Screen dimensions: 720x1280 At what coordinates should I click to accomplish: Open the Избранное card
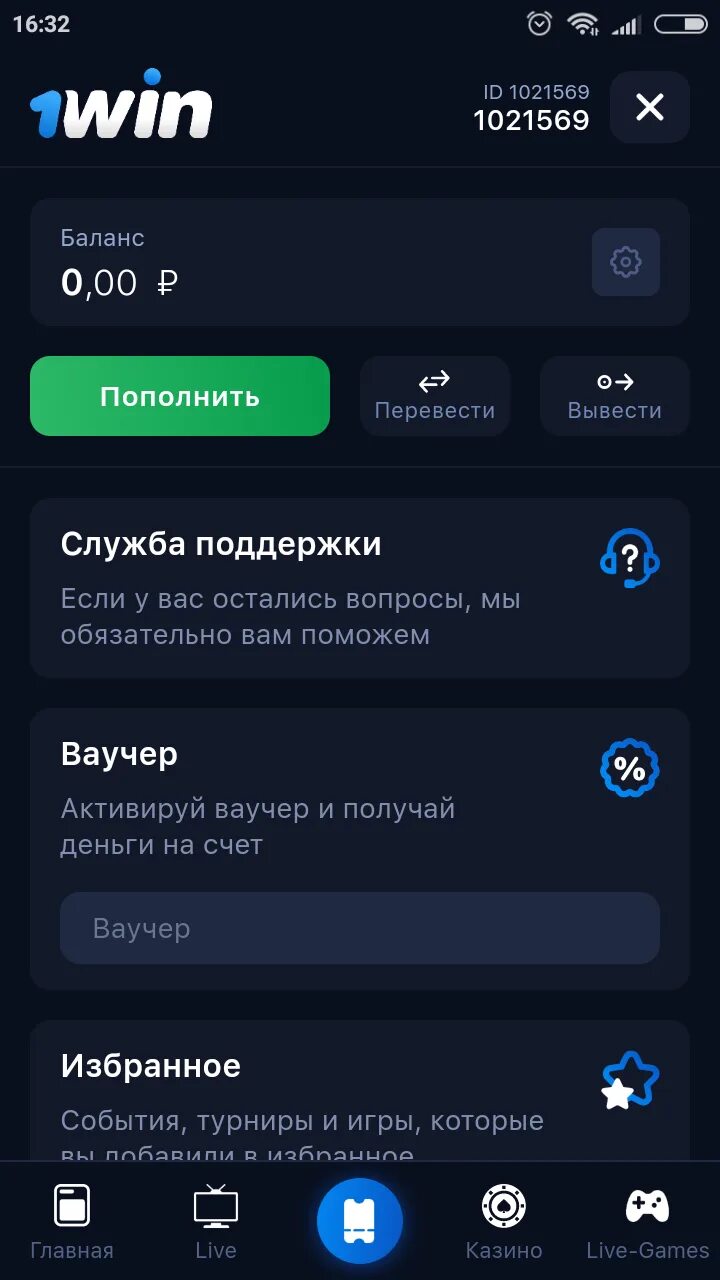[360, 1090]
